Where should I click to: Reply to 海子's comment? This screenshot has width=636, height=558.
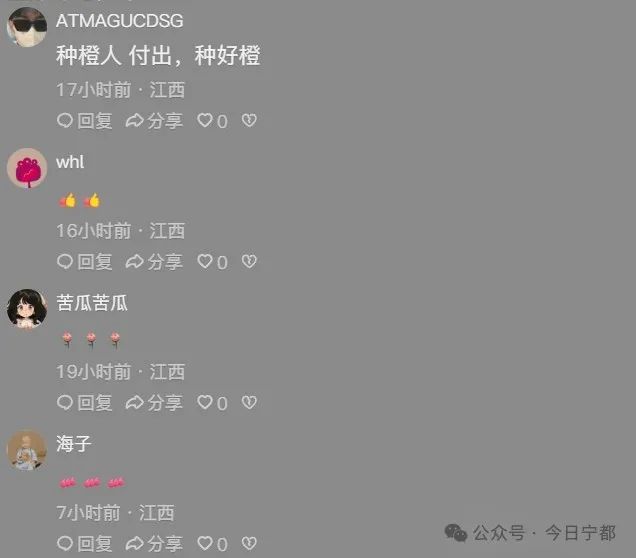[x=84, y=544]
